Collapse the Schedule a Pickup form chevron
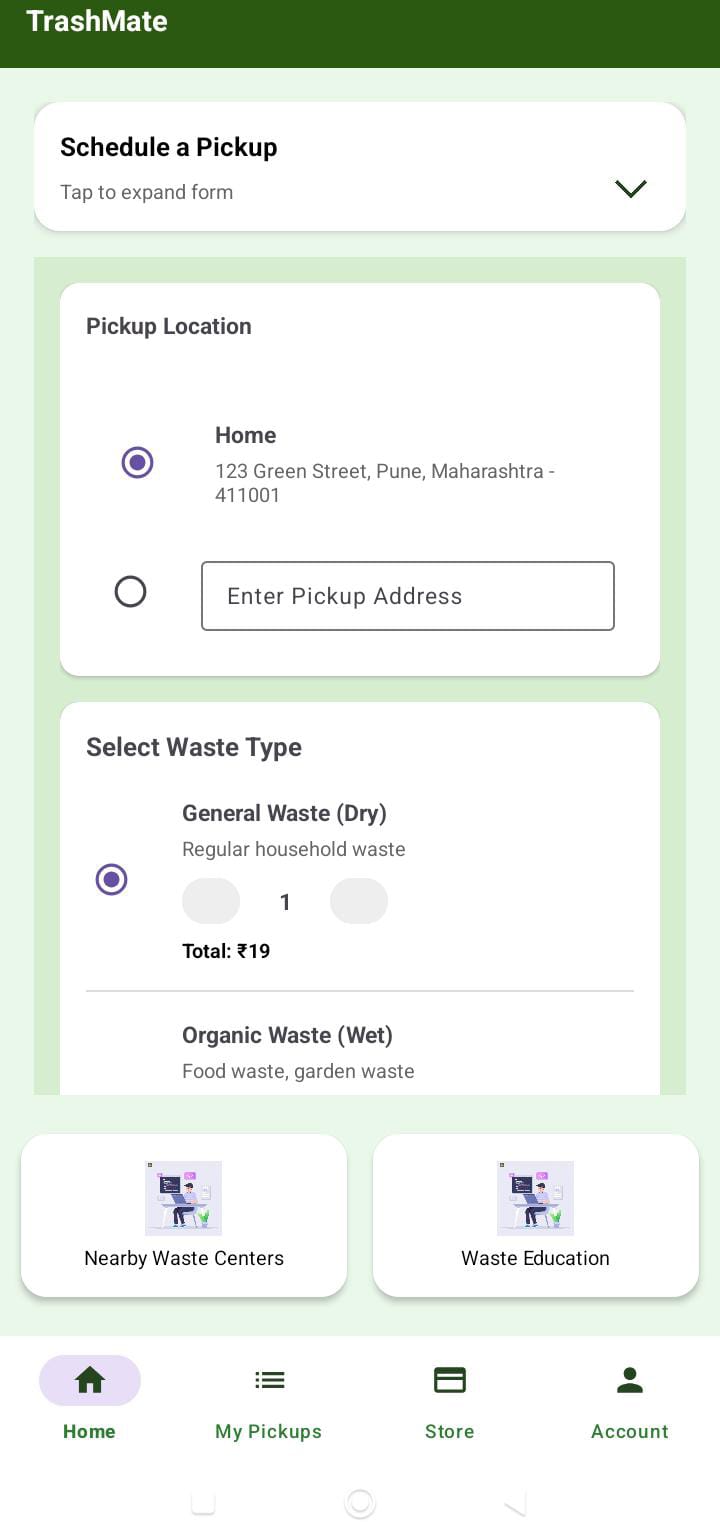The image size is (720, 1540). (x=631, y=188)
